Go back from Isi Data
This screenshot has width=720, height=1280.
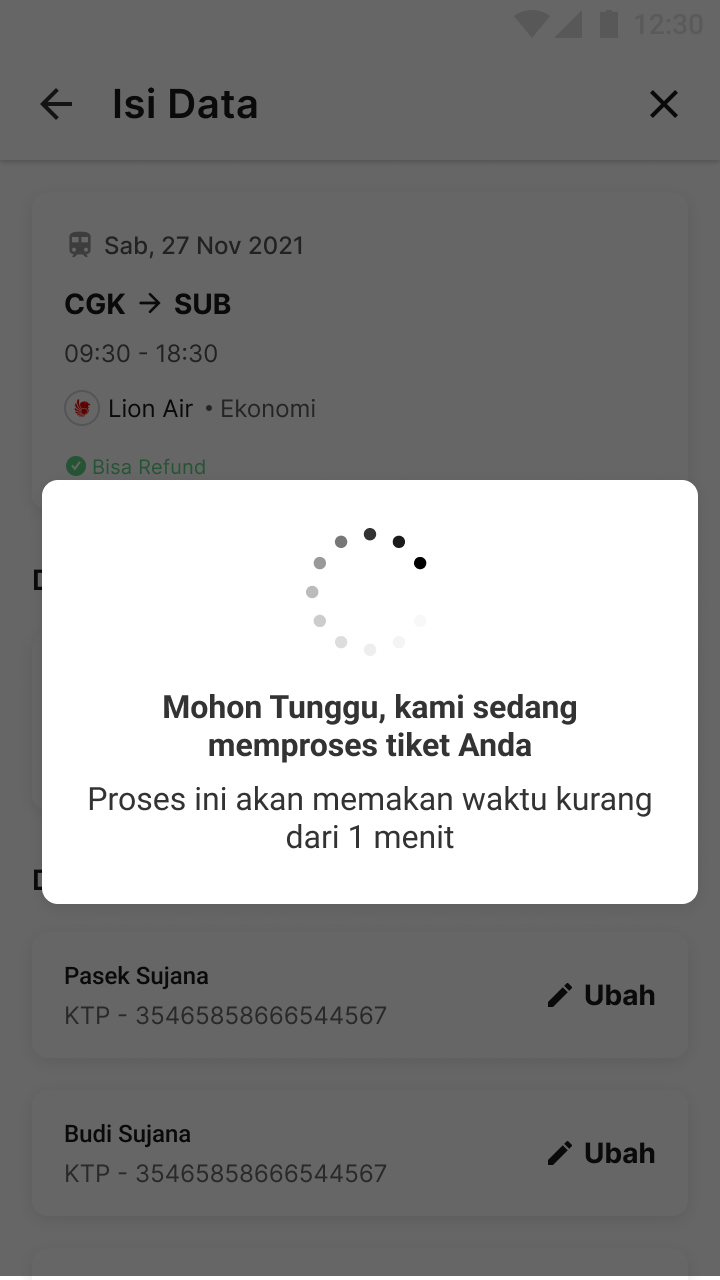coord(56,104)
